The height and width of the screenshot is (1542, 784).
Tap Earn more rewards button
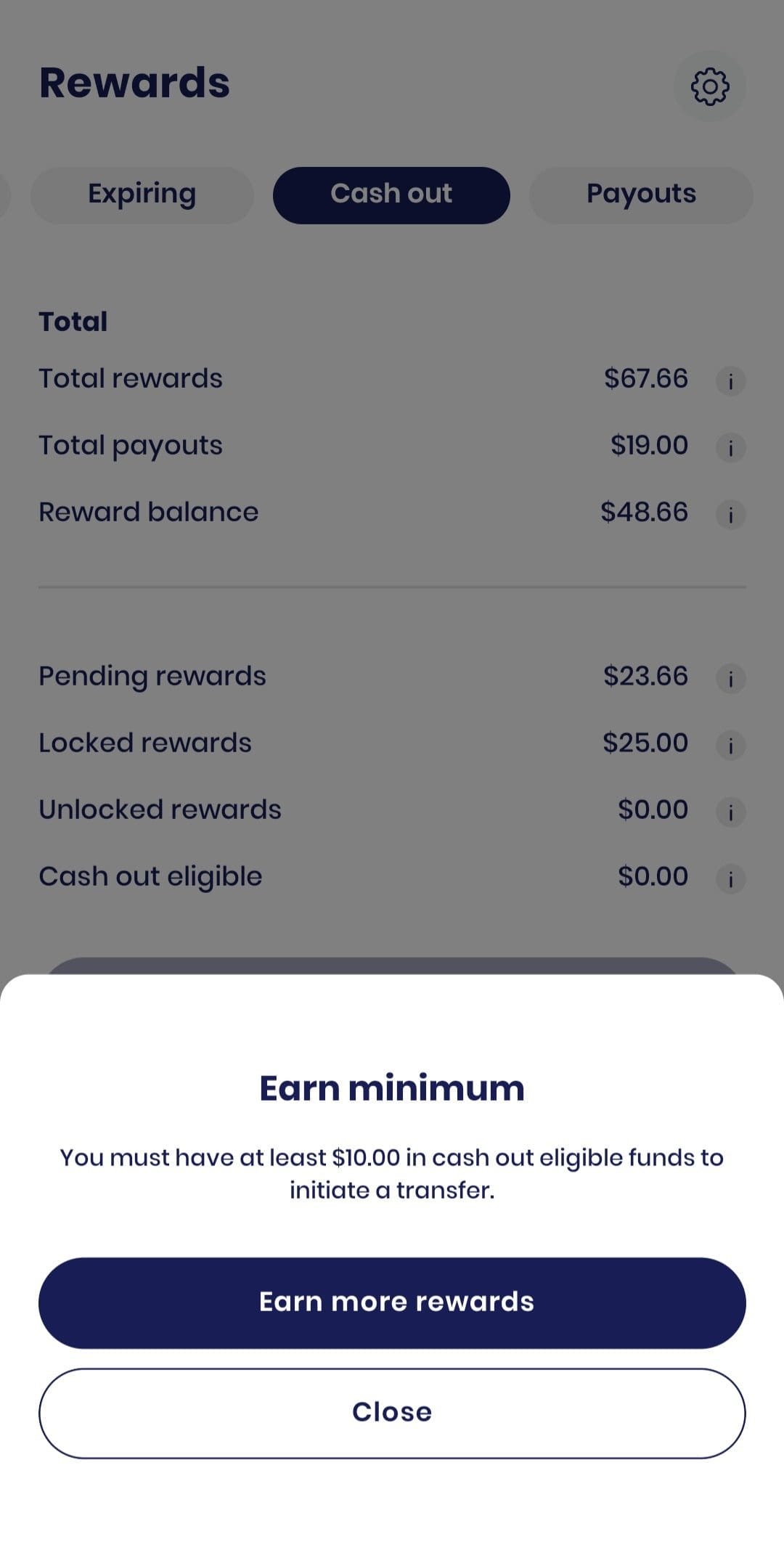392,1303
